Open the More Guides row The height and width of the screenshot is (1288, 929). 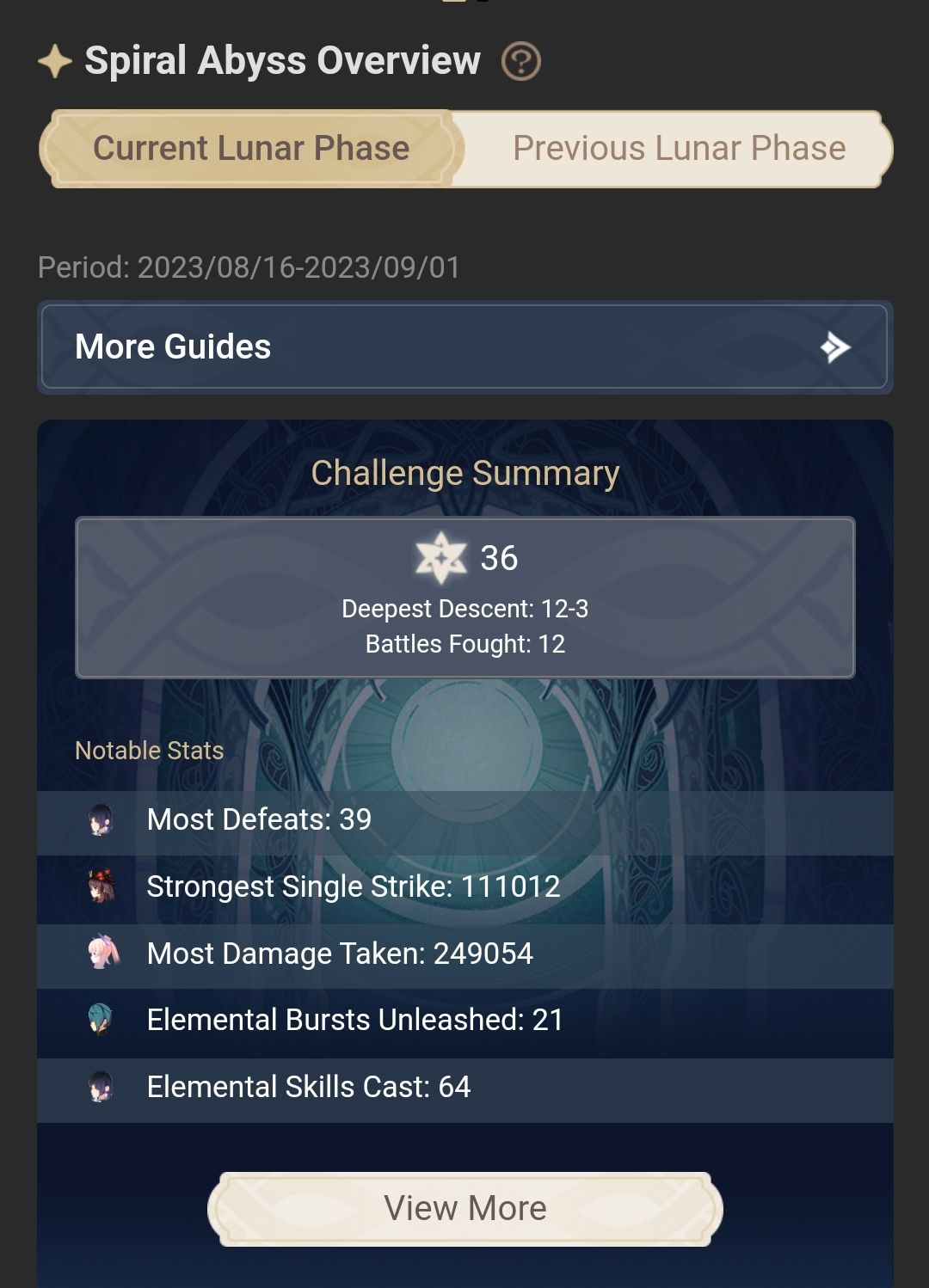(464, 347)
